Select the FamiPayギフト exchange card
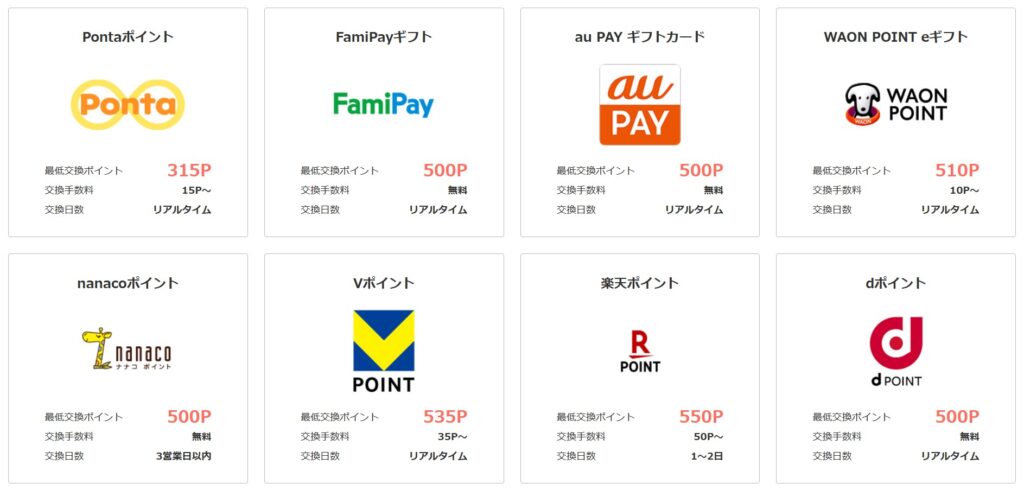Screen dimensions: 1024x490 pyautogui.click(x=384, y=105)
